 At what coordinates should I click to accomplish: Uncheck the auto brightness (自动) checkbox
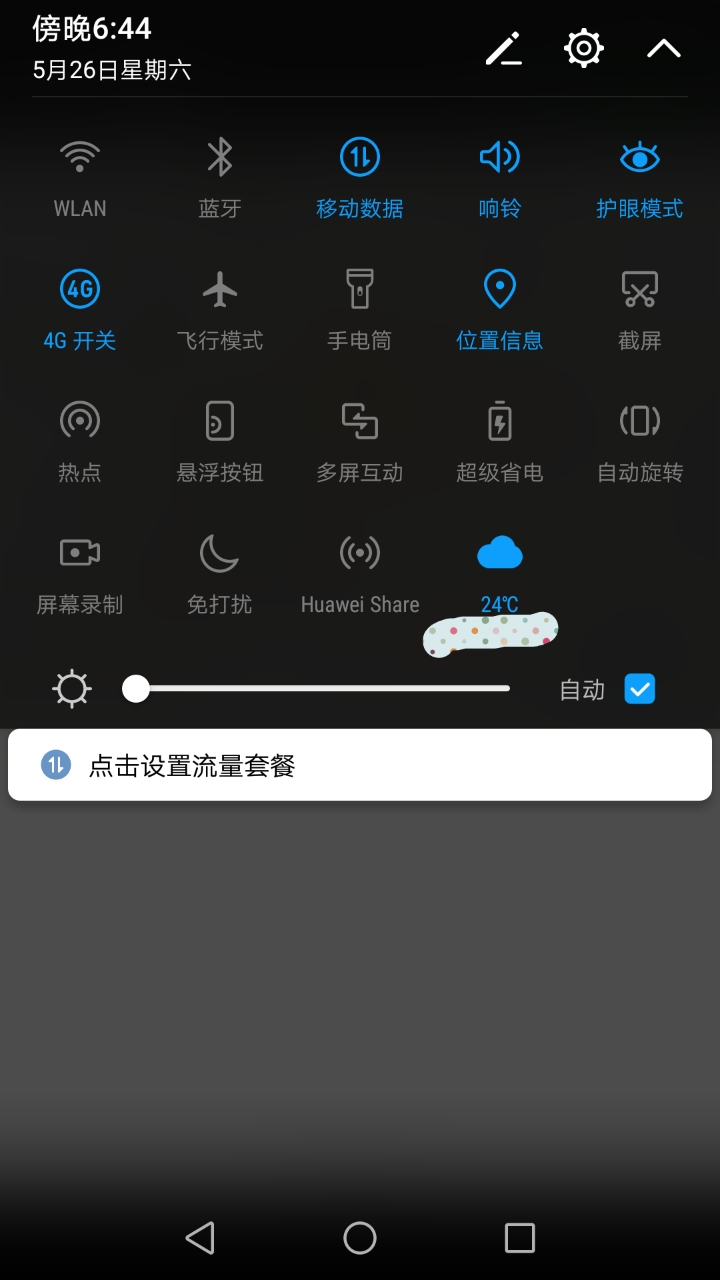click(x=640, y=689)
